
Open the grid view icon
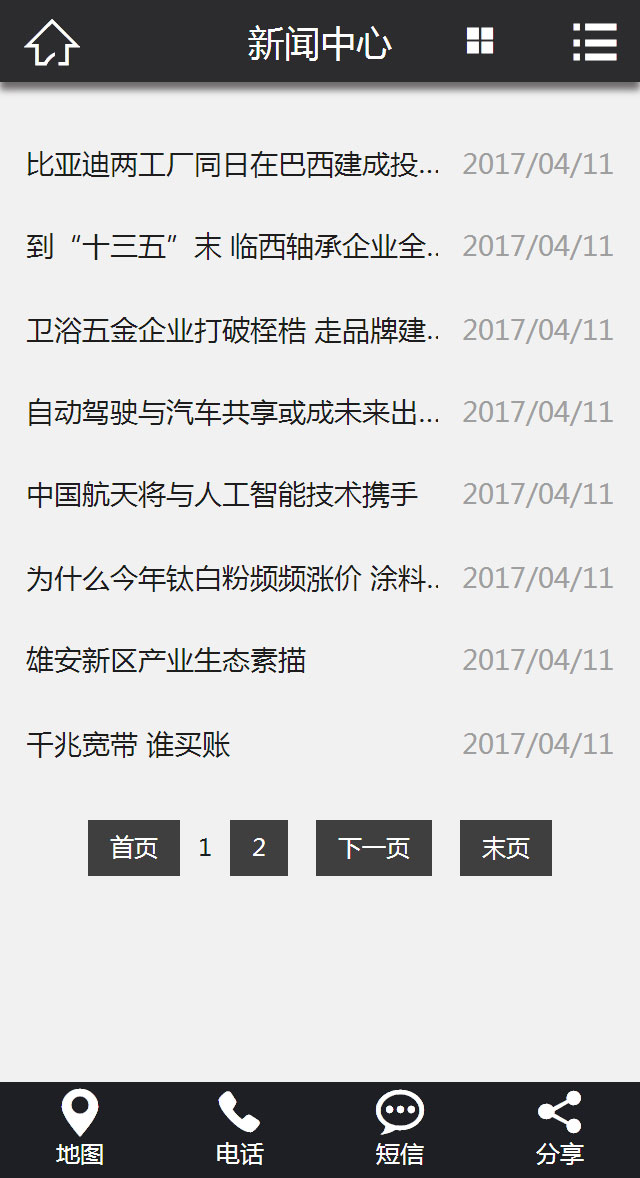[480, 41]
